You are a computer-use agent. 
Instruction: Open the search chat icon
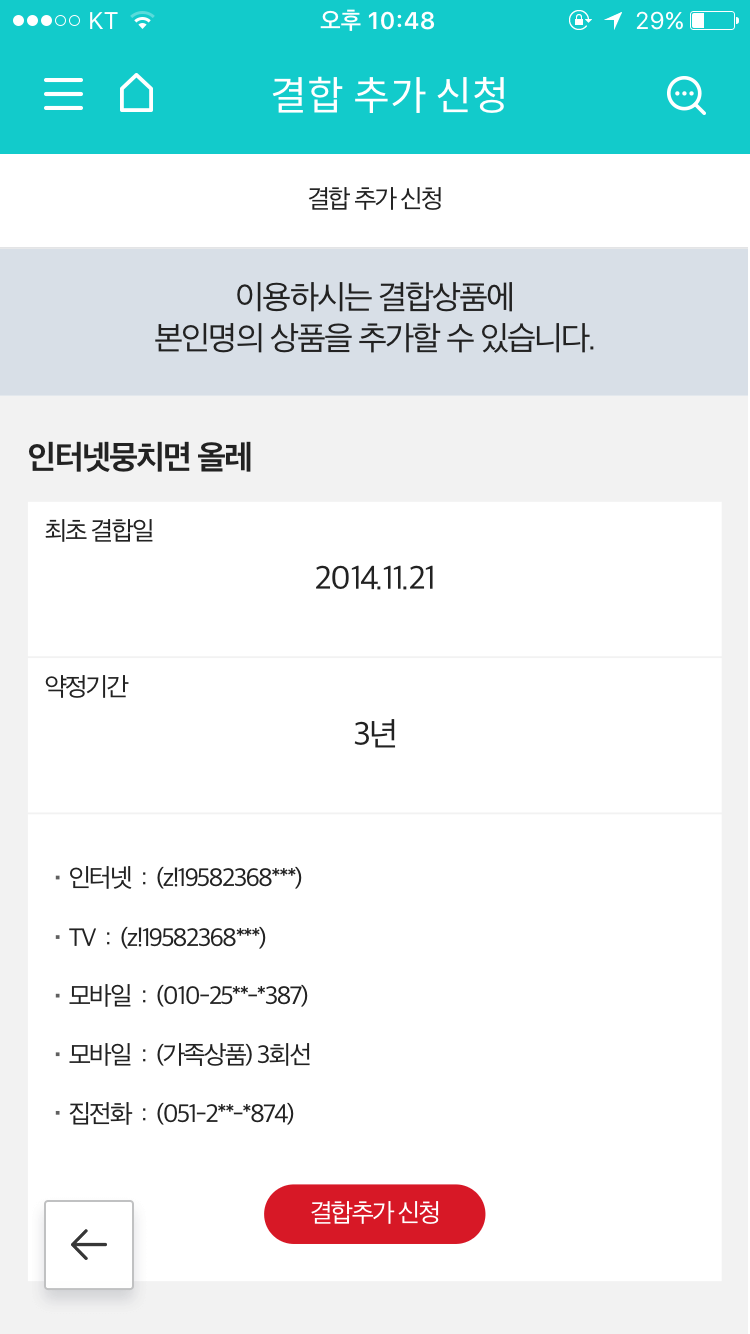click(x=686, y=95)
